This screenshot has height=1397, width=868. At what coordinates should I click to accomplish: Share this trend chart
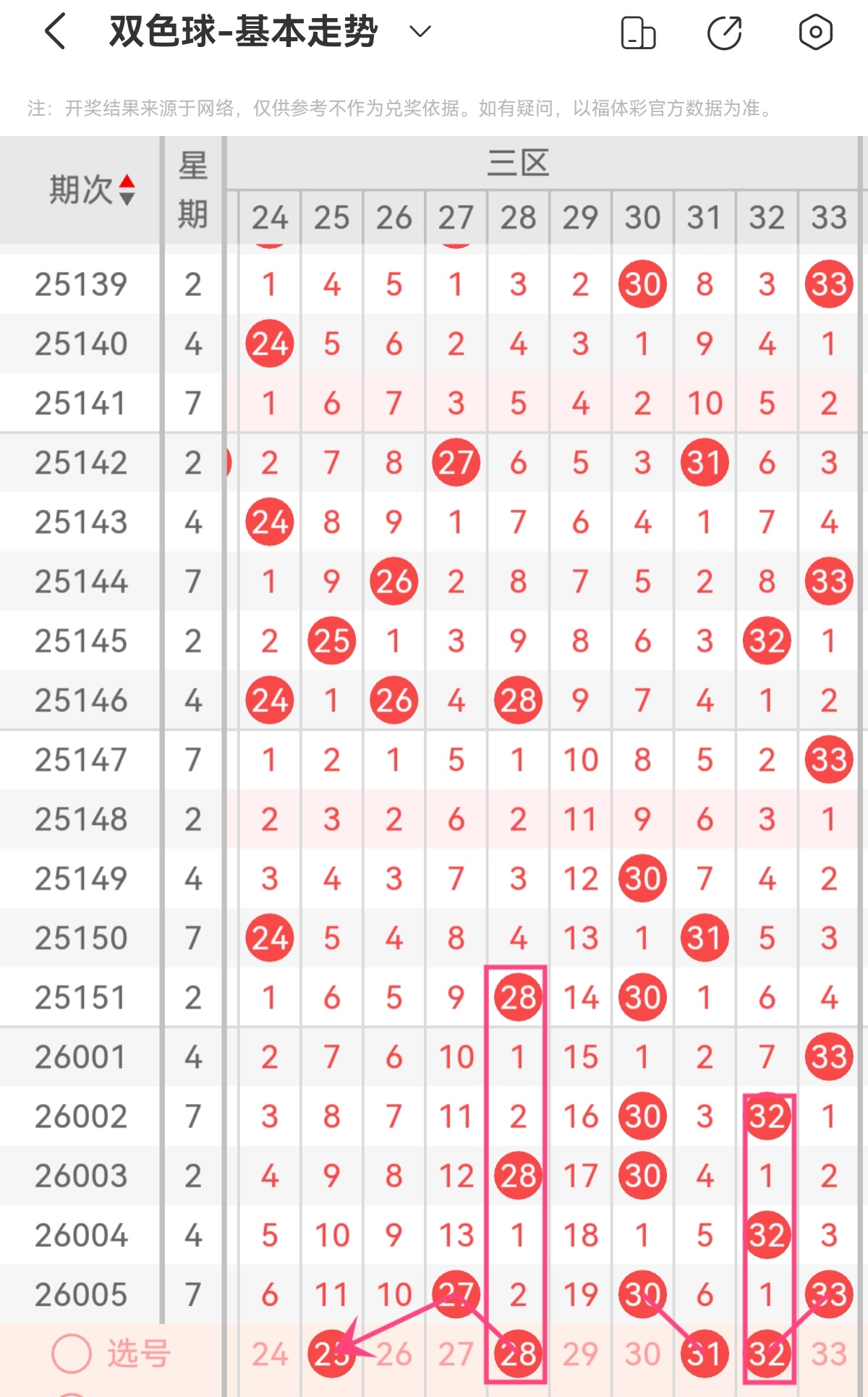tap(725, 33)
